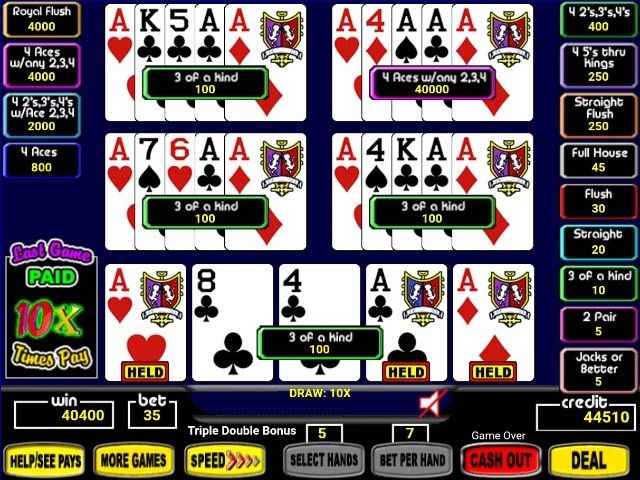Cash out your credits
The width and height of the screenshot is (640, 480).
coord(501,460)
